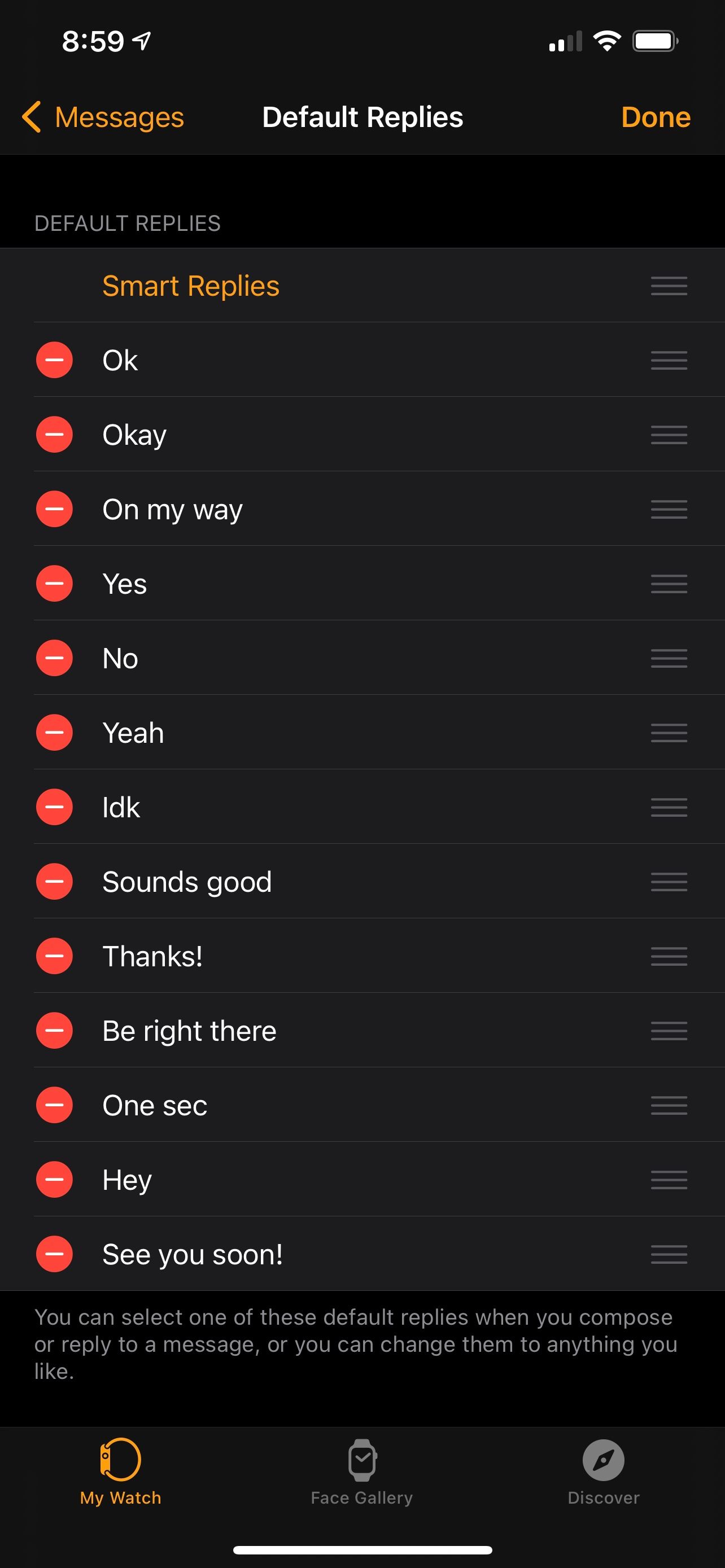Tap the home indicator bar
The image size is (725, 1568).
click(362, 1549)
